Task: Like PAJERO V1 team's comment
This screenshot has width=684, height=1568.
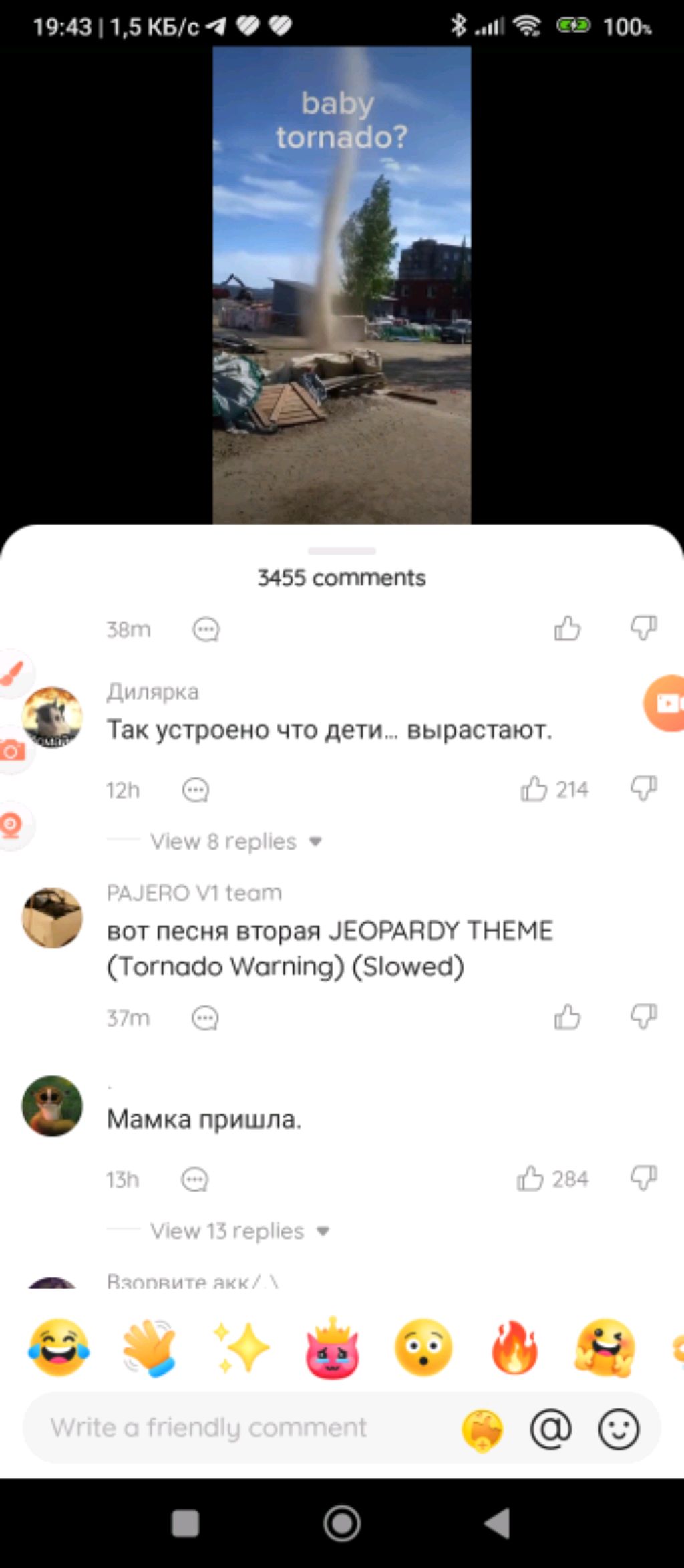Action: (567, 1017)
